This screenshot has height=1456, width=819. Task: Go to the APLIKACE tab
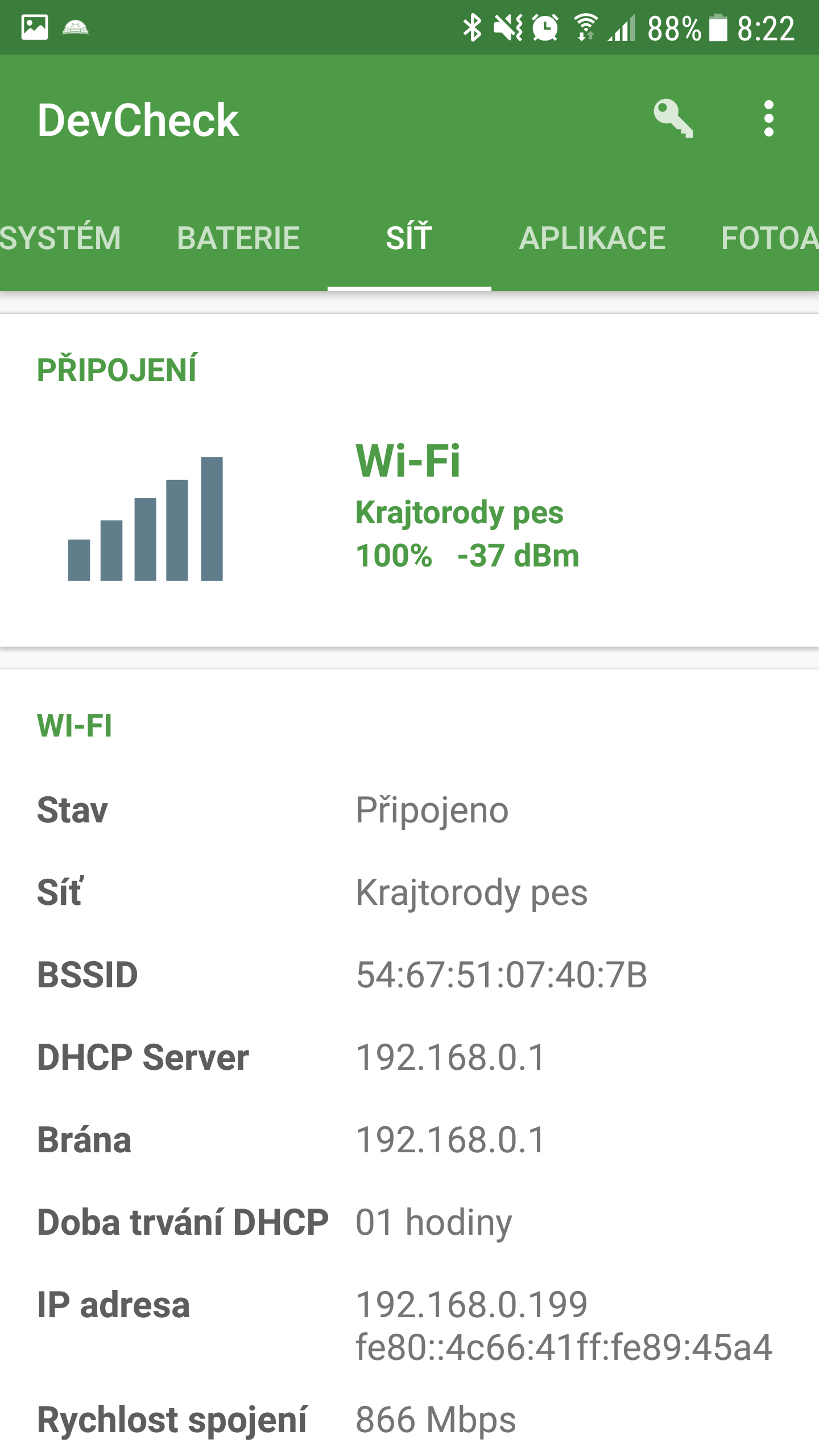tap(592, 238)
